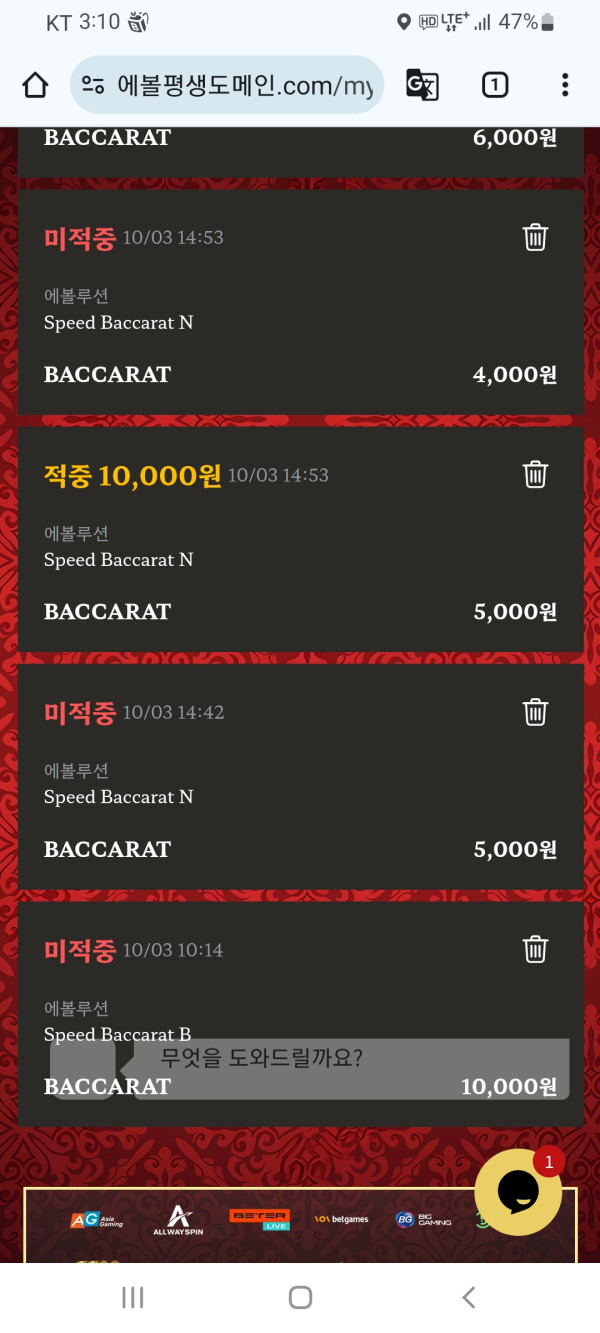600x1333 pixels.
Task: Go to the browser home page
Action: coord(35,85)
